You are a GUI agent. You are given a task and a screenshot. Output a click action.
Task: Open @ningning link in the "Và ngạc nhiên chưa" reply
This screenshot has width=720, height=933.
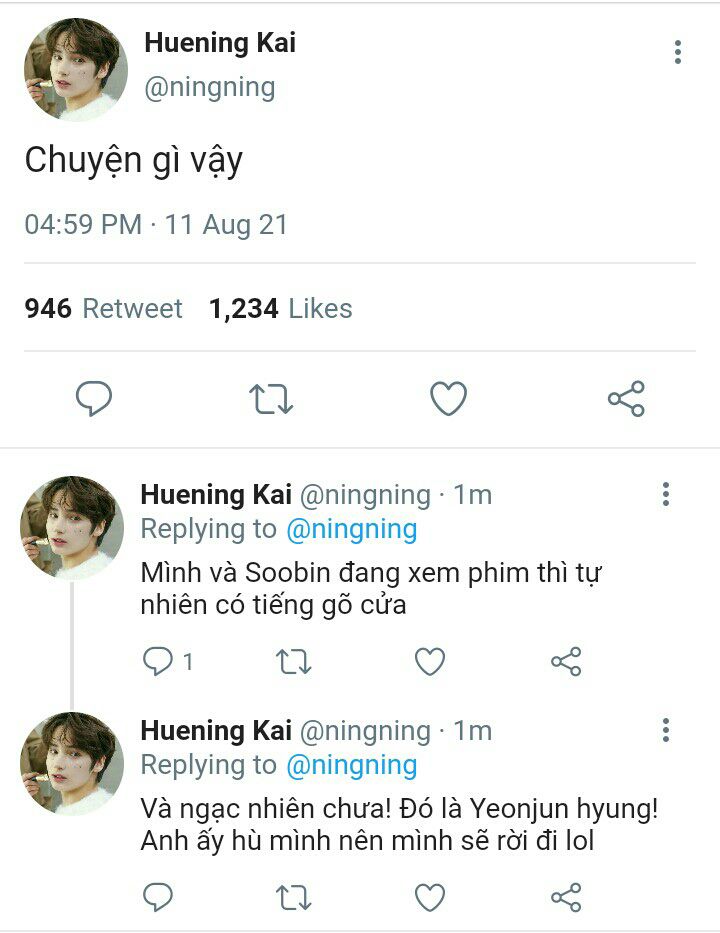pyautogui.click(x=351, y=765)
